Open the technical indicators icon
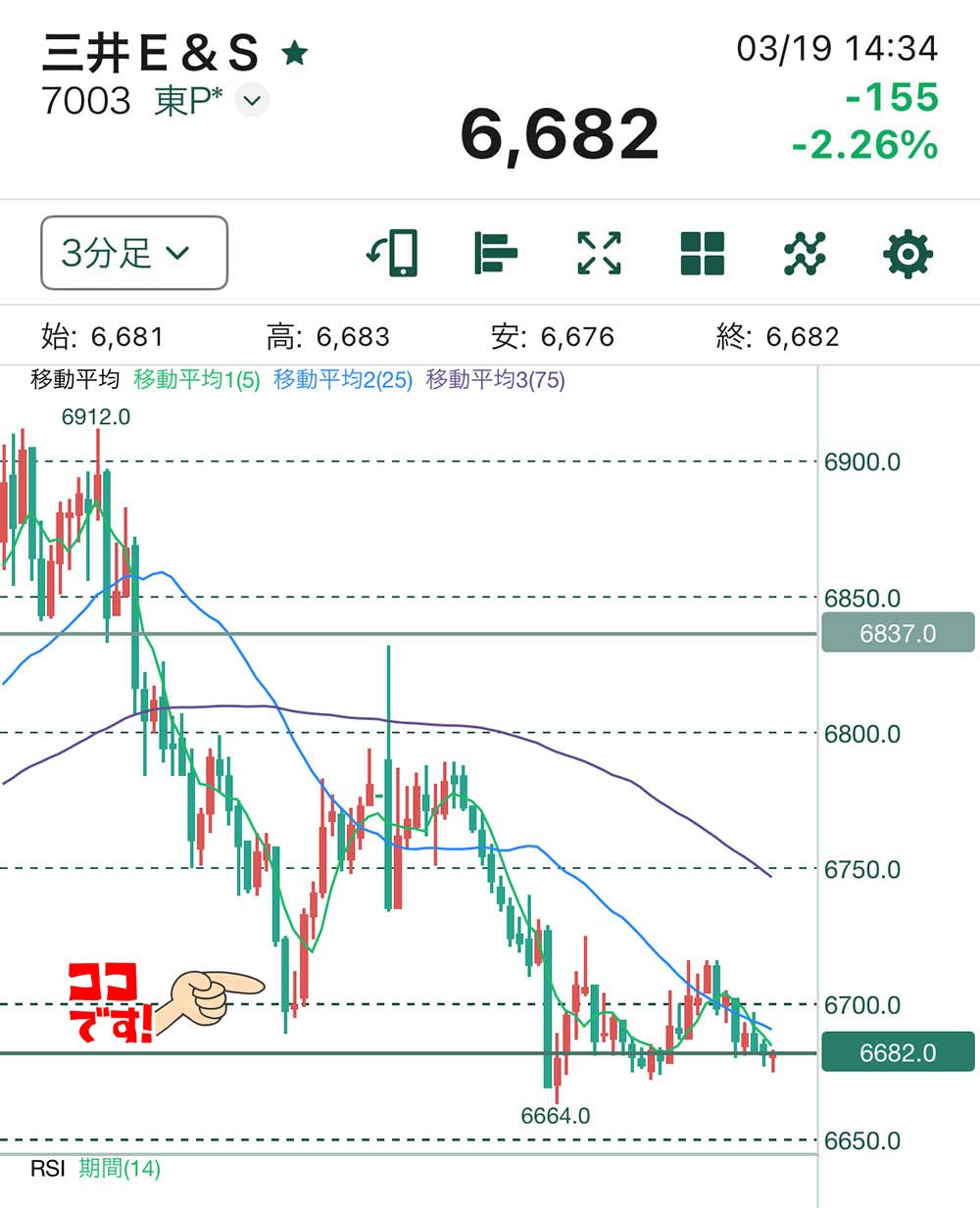 [805, 253]
